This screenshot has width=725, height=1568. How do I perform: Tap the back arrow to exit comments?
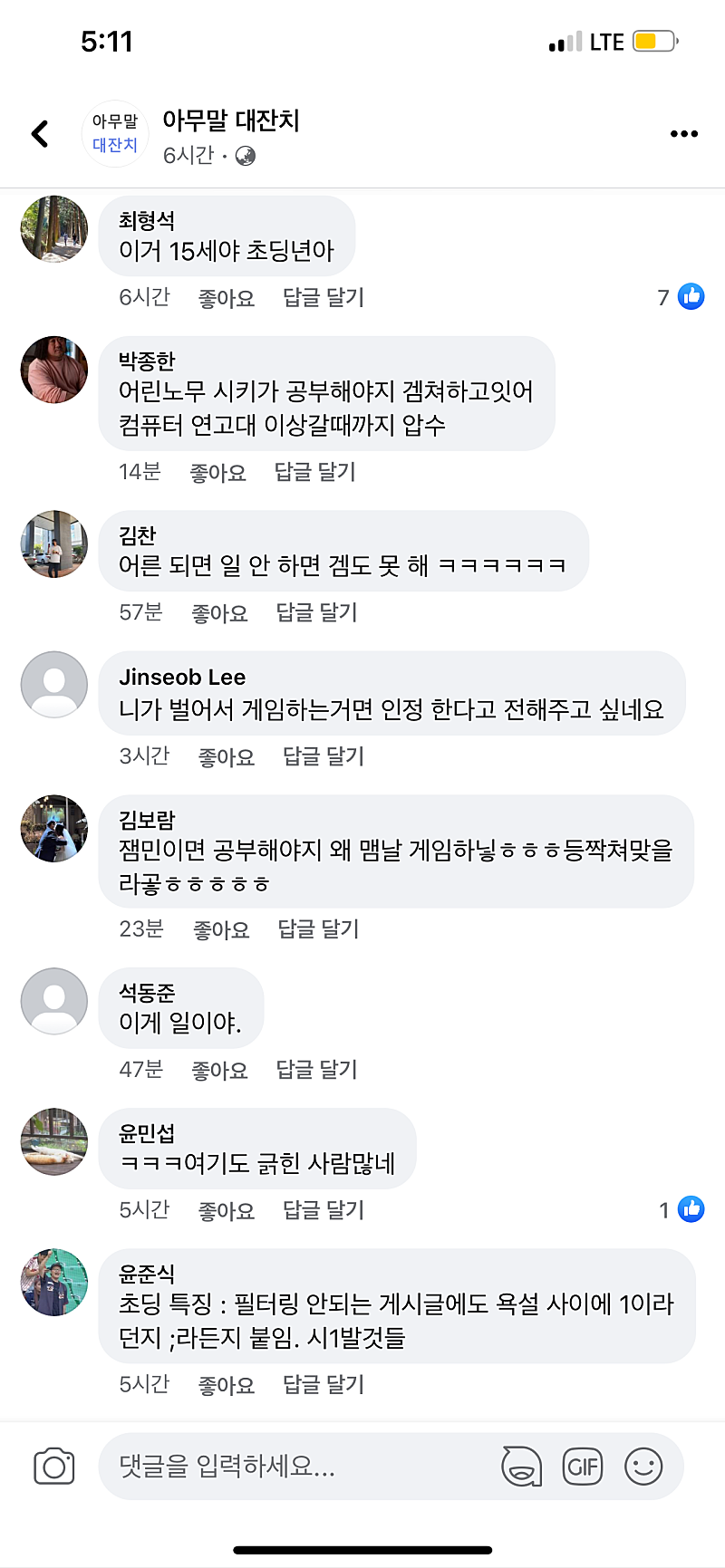(39, 132)
